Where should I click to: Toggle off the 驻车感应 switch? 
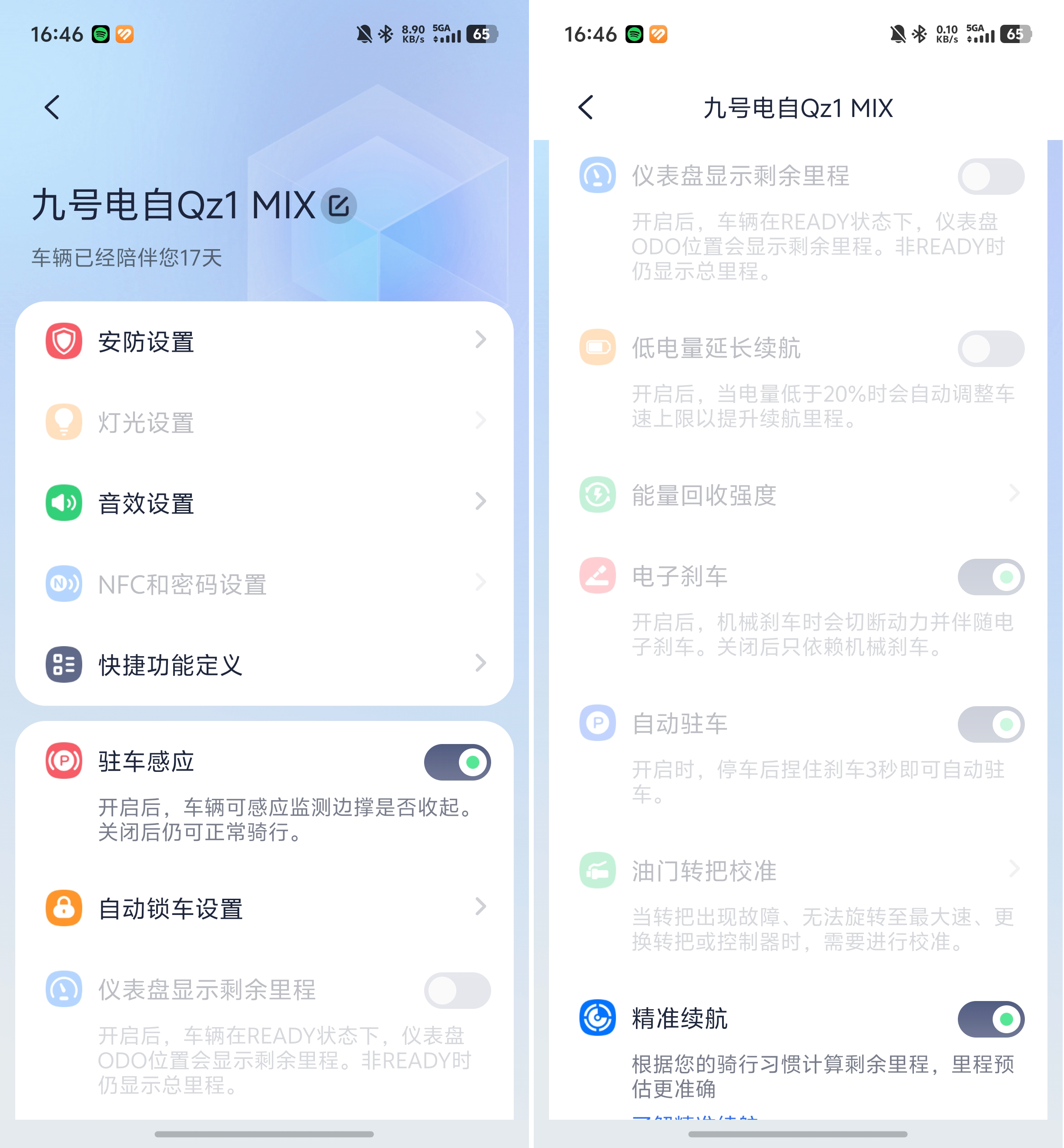(x=457, y=762)
